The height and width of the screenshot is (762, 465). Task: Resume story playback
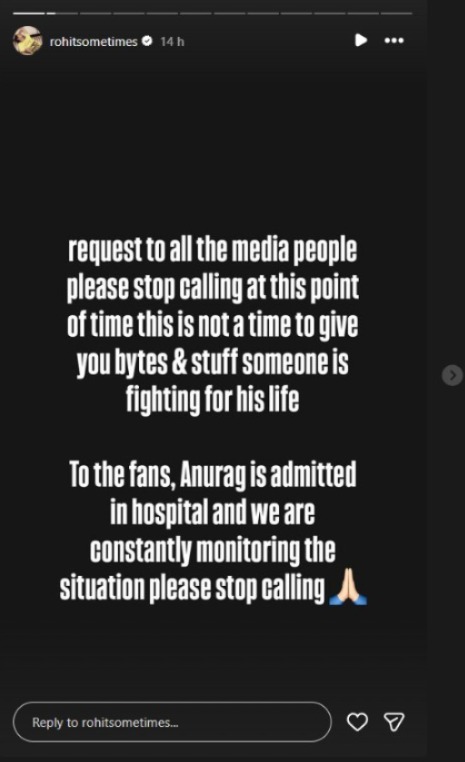pyautogui.click(x=361, y=40)
